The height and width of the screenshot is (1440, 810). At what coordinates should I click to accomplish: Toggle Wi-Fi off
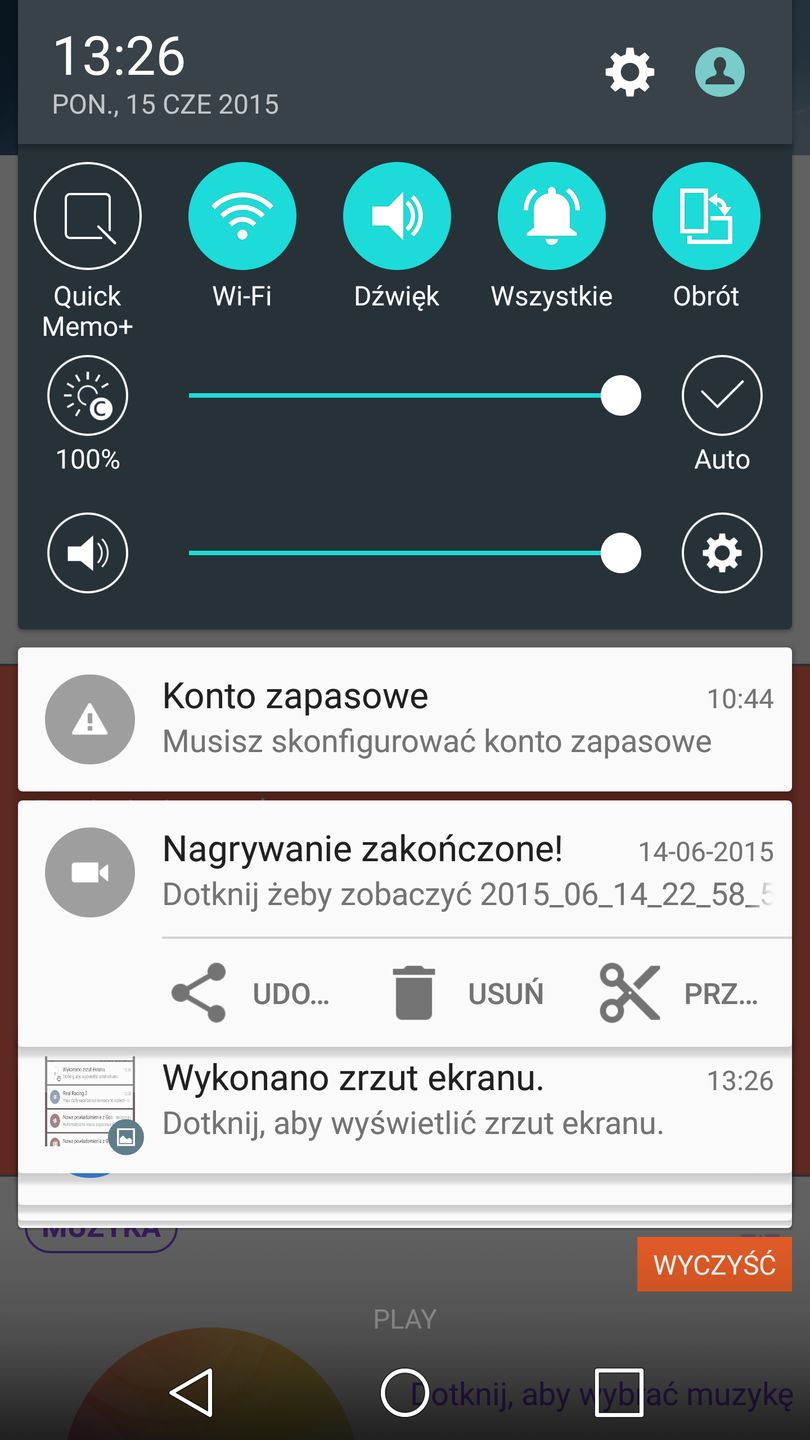point(242,216)
